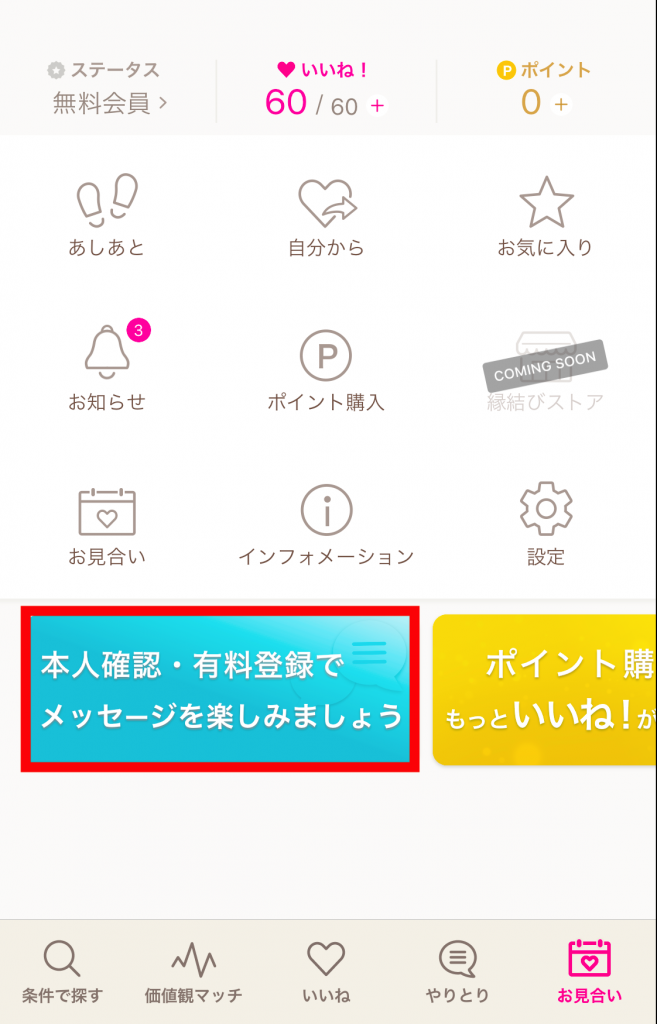Open お気に入り favorites
This screenshot has height=1024, width=657.
click(545, 216)
